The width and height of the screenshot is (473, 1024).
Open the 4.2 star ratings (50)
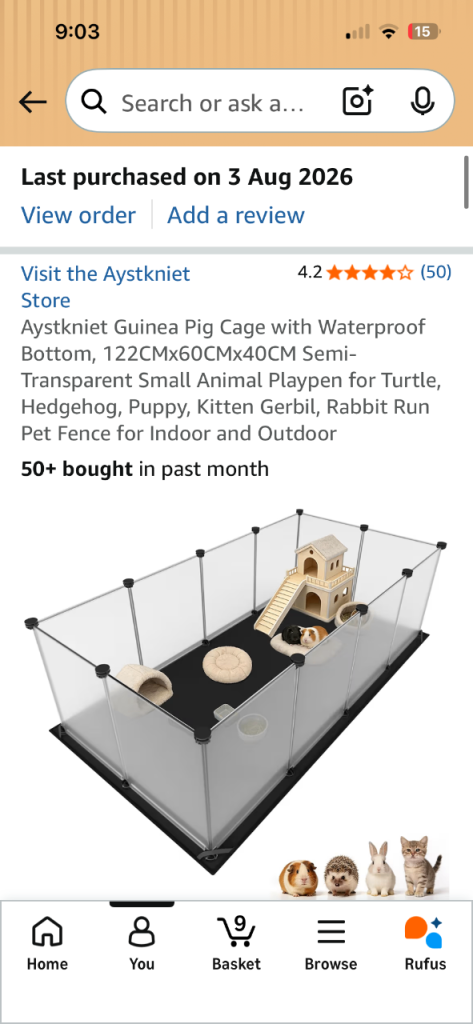tap(374, 272)
